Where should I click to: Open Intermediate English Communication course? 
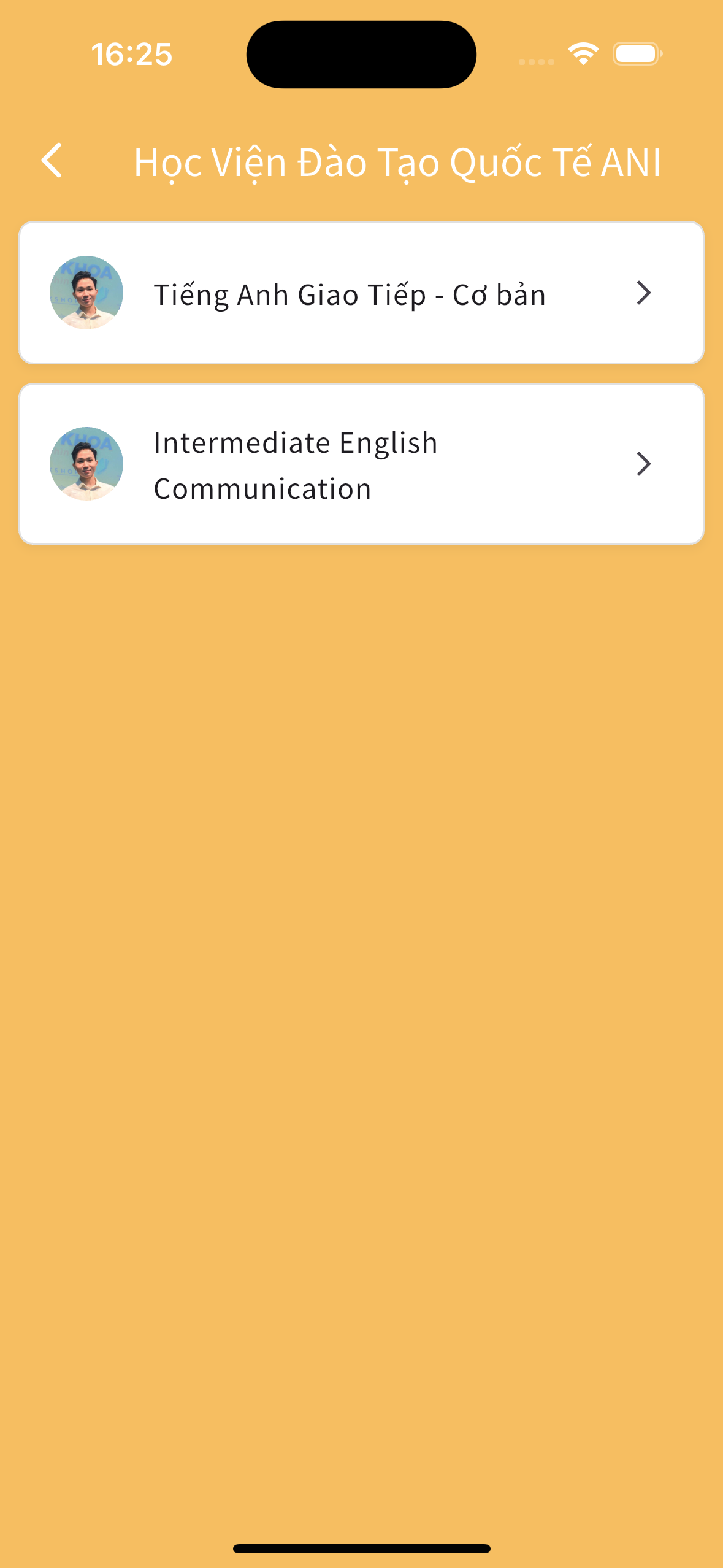pos(361,464)
